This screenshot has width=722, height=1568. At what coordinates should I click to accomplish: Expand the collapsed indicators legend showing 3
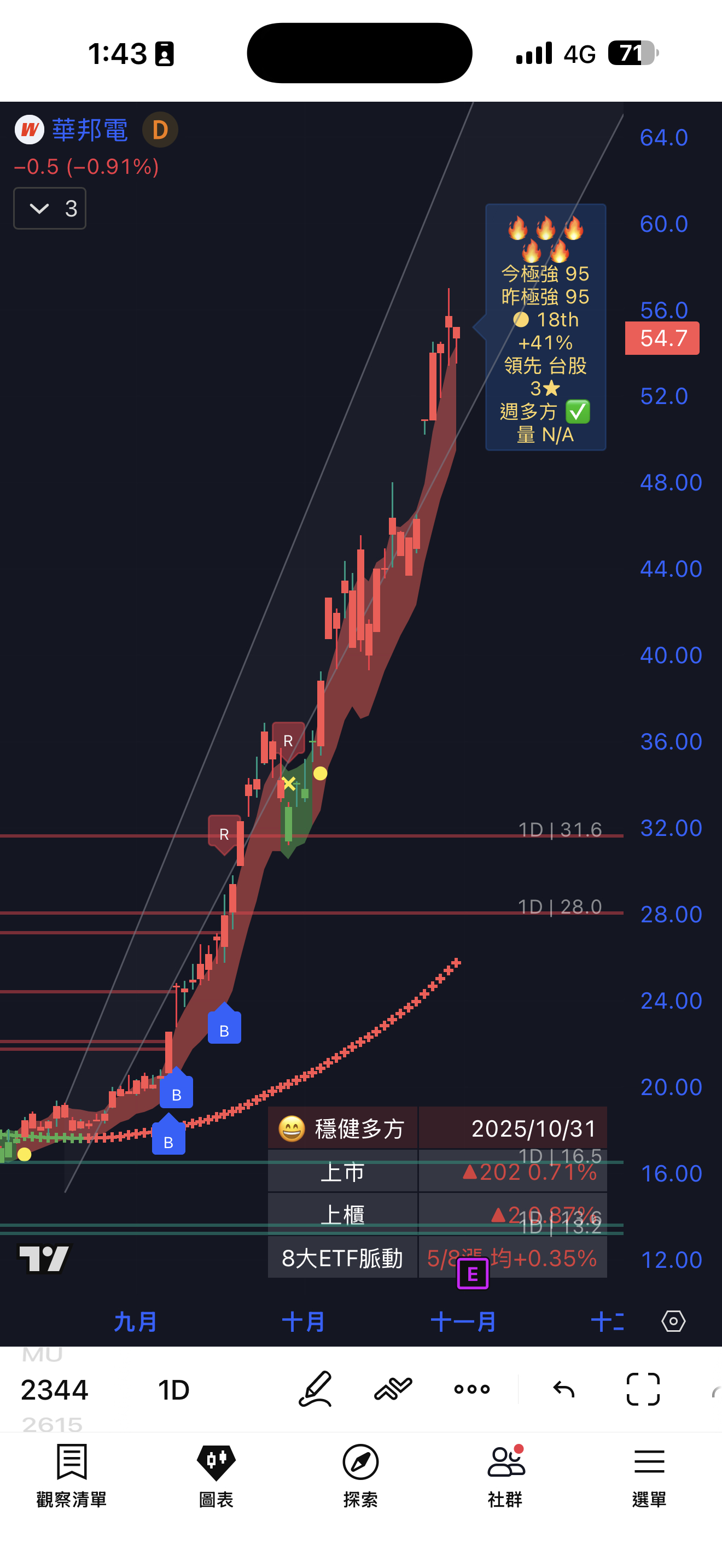[x=49, y=208]
